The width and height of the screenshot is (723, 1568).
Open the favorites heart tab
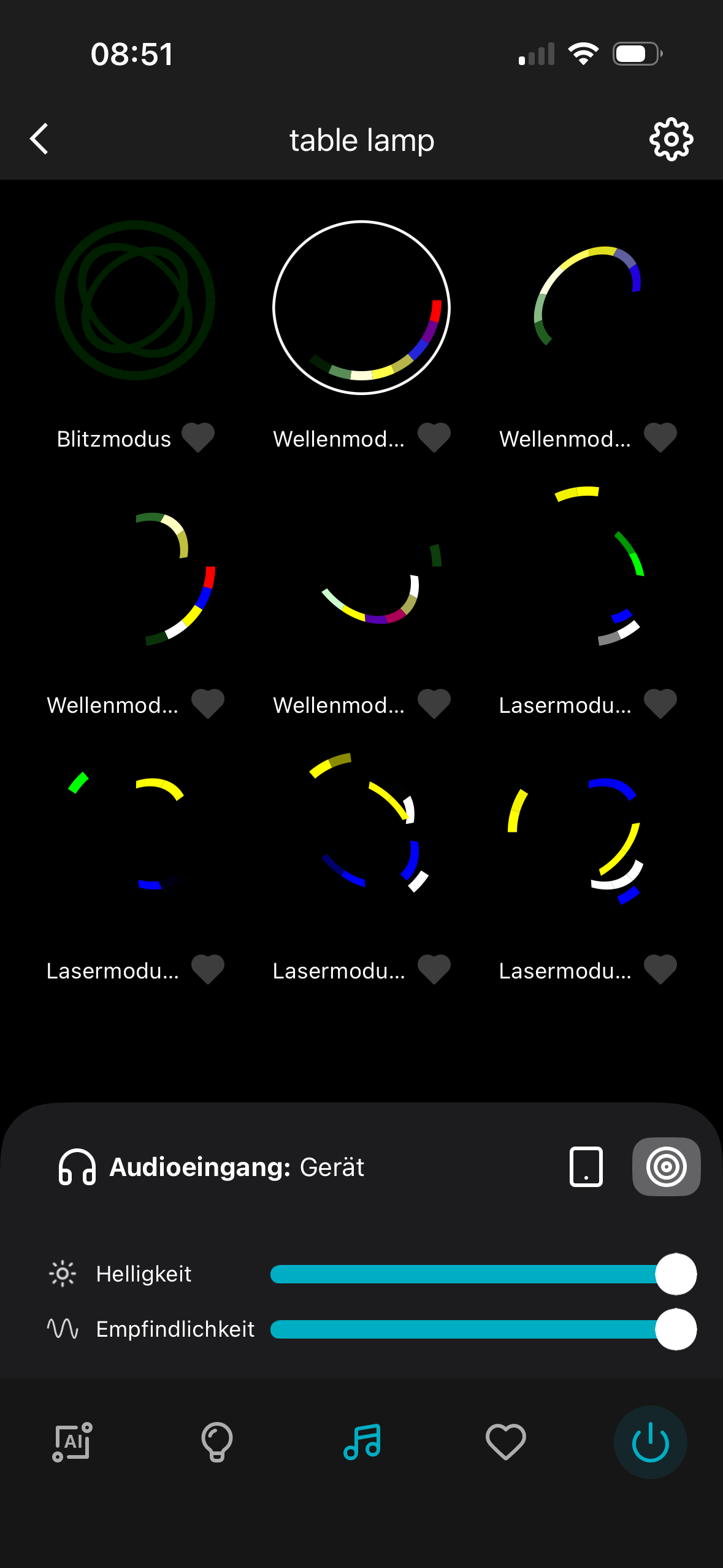click(x=506, y=1442)
